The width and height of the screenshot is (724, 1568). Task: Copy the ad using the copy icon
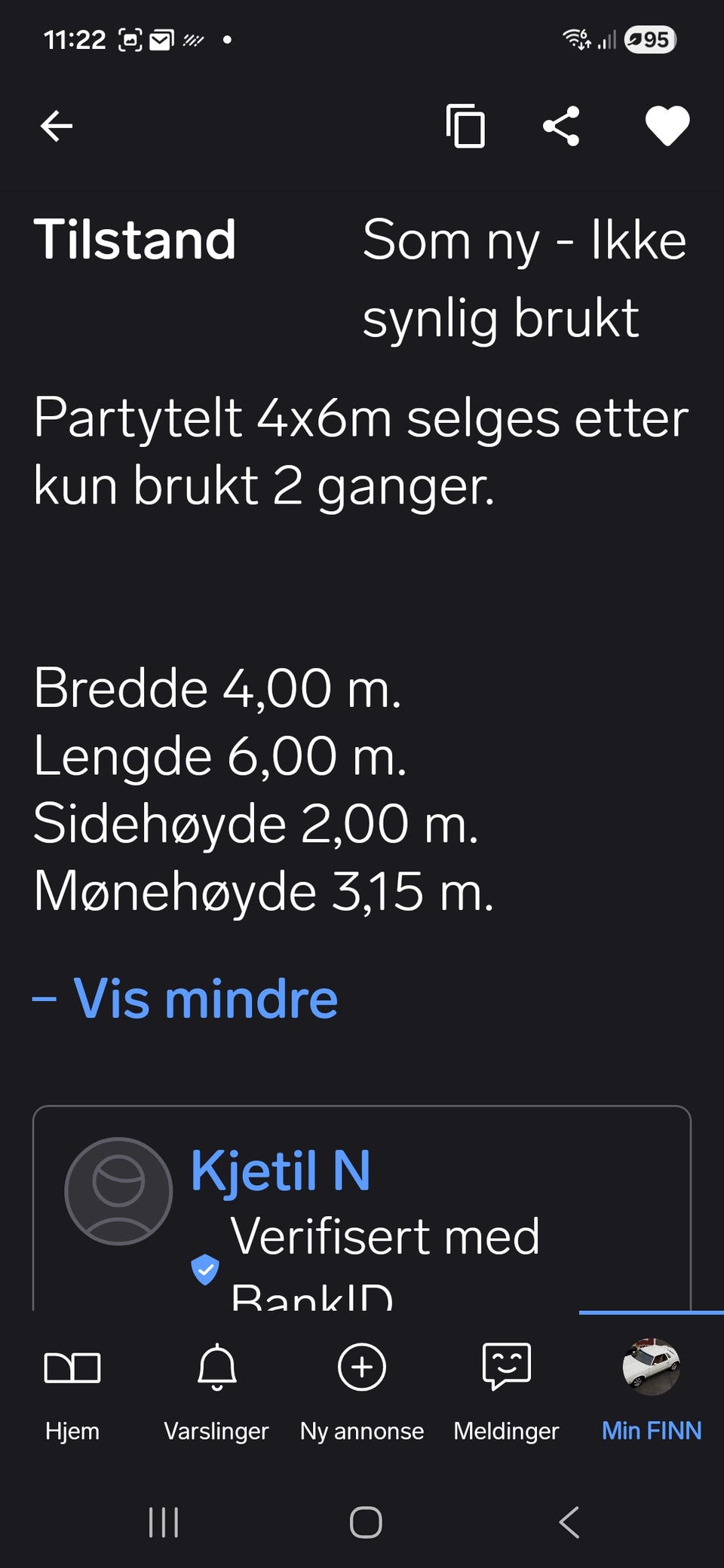tap(466, 126)
